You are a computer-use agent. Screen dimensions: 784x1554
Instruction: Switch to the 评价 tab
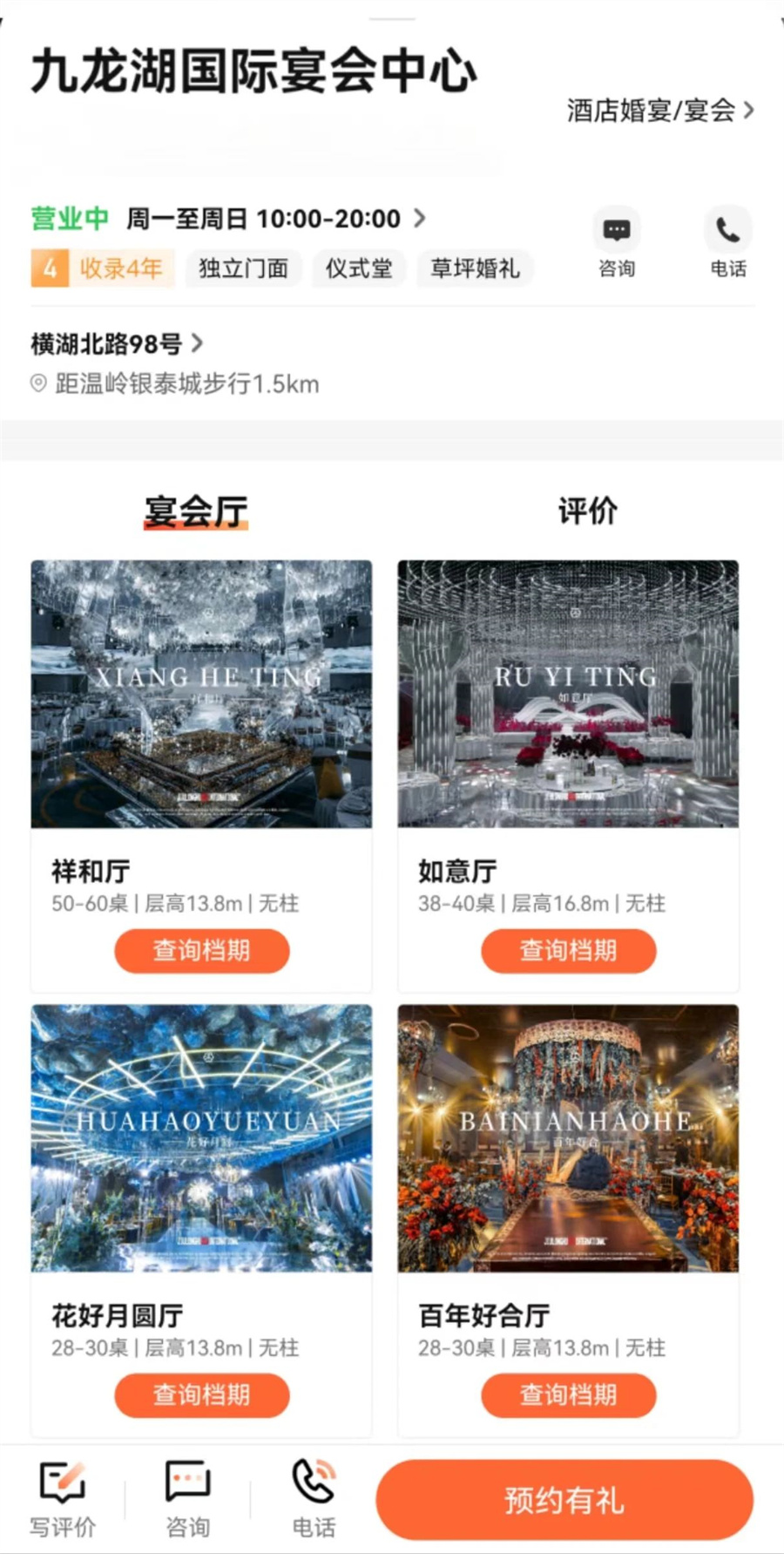click(x=587, y=511)
